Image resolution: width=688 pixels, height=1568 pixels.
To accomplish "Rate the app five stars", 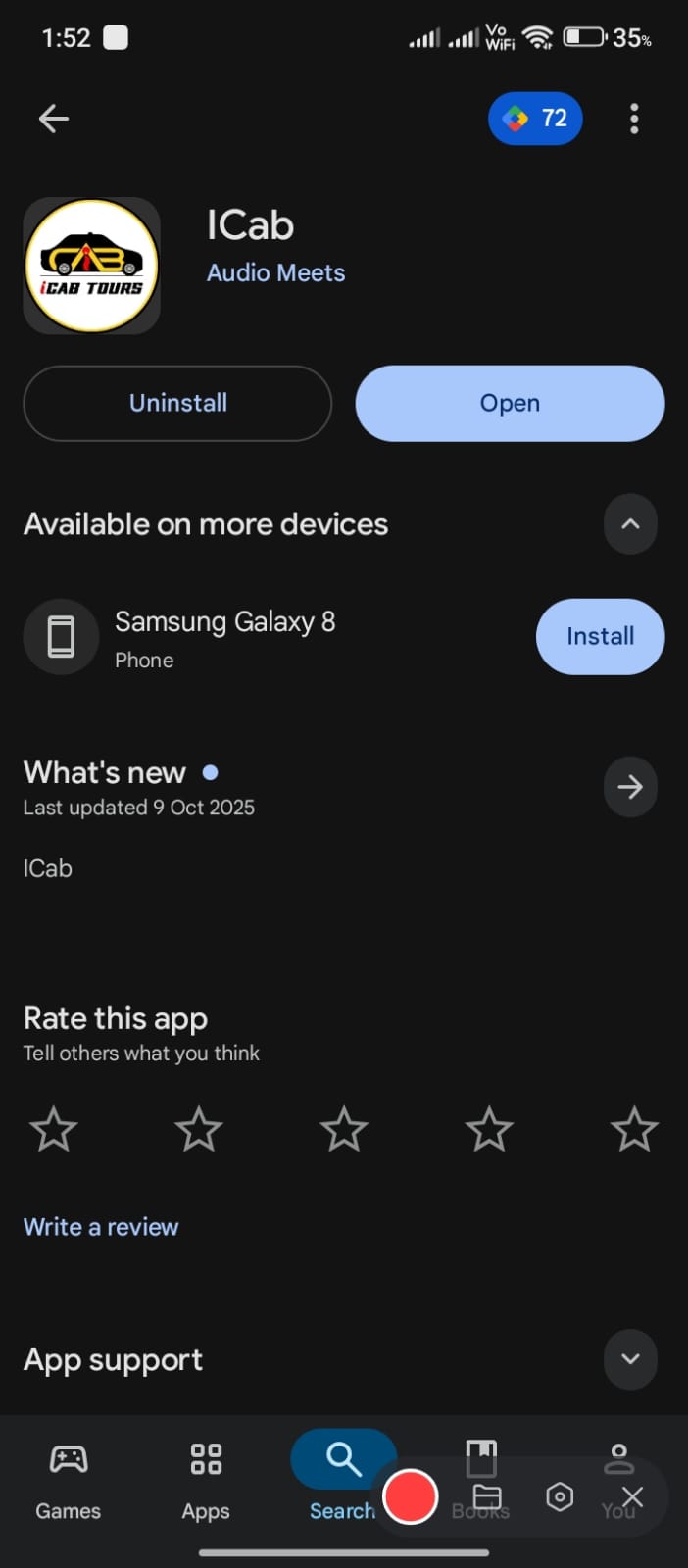I will (634, 1129).
